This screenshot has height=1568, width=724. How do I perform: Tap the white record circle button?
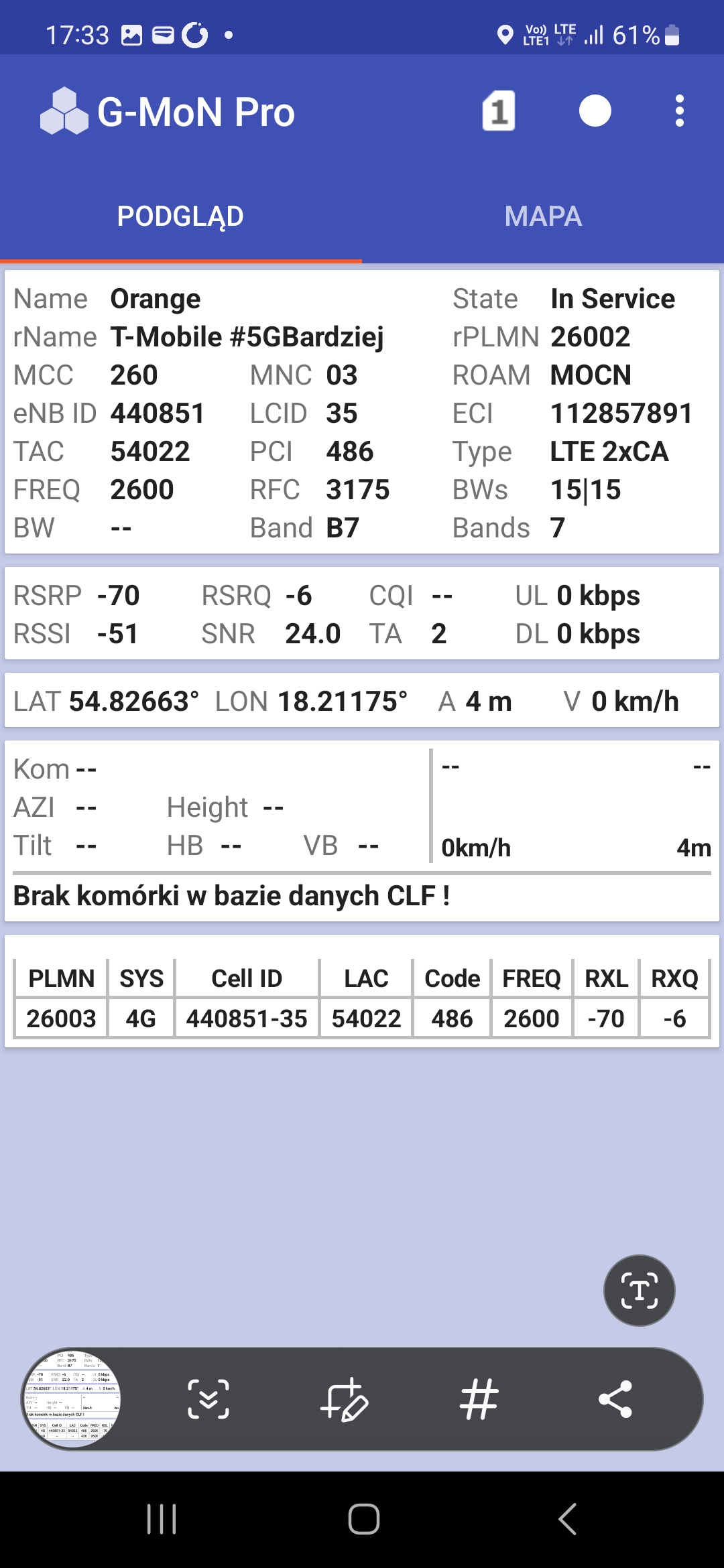pos(595,111)
